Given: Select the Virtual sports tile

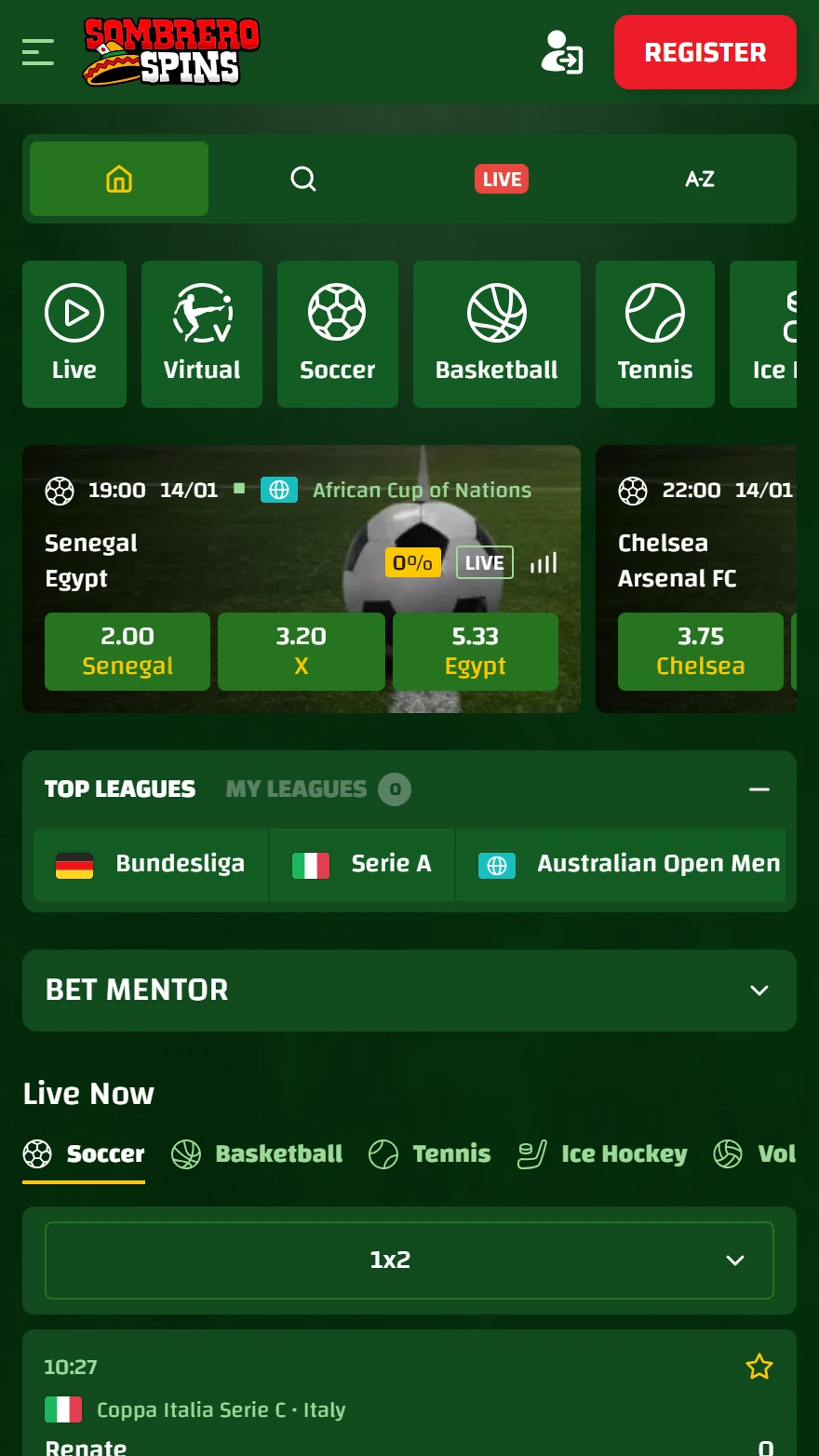Looking at the screenshot, I should [202, 334].
